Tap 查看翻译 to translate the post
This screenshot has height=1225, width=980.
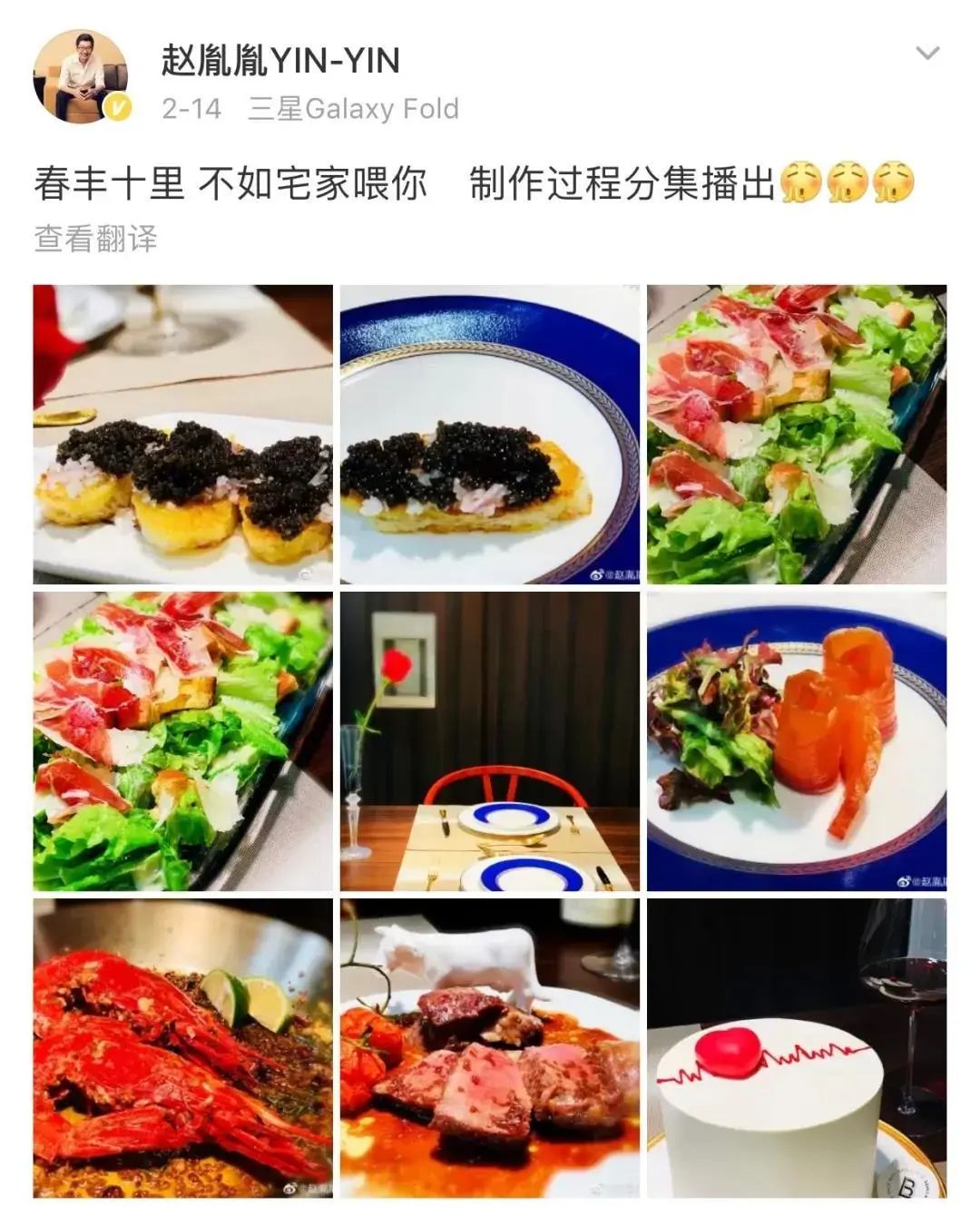[x=95, y=239]
